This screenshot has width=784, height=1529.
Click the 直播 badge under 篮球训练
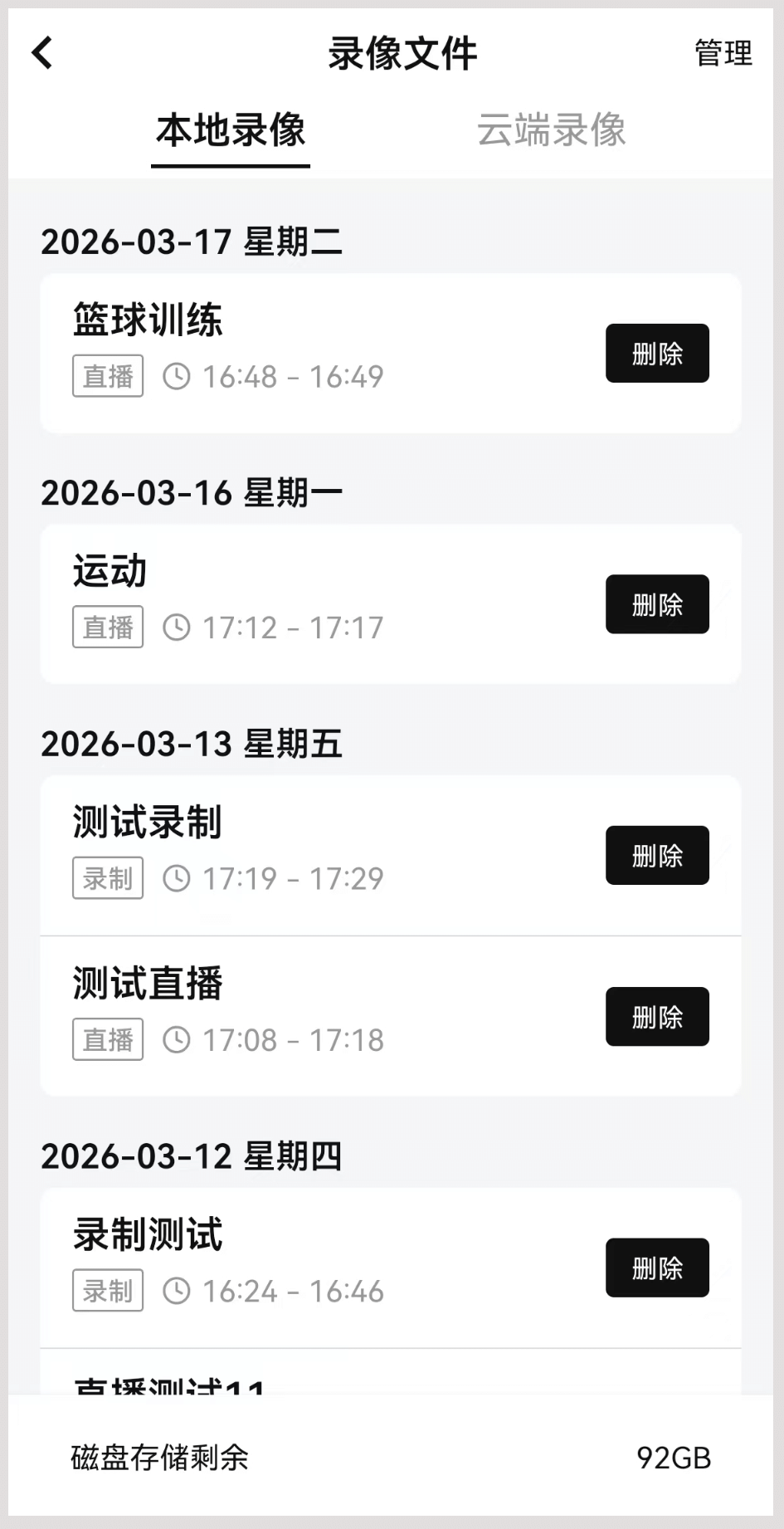107,375
